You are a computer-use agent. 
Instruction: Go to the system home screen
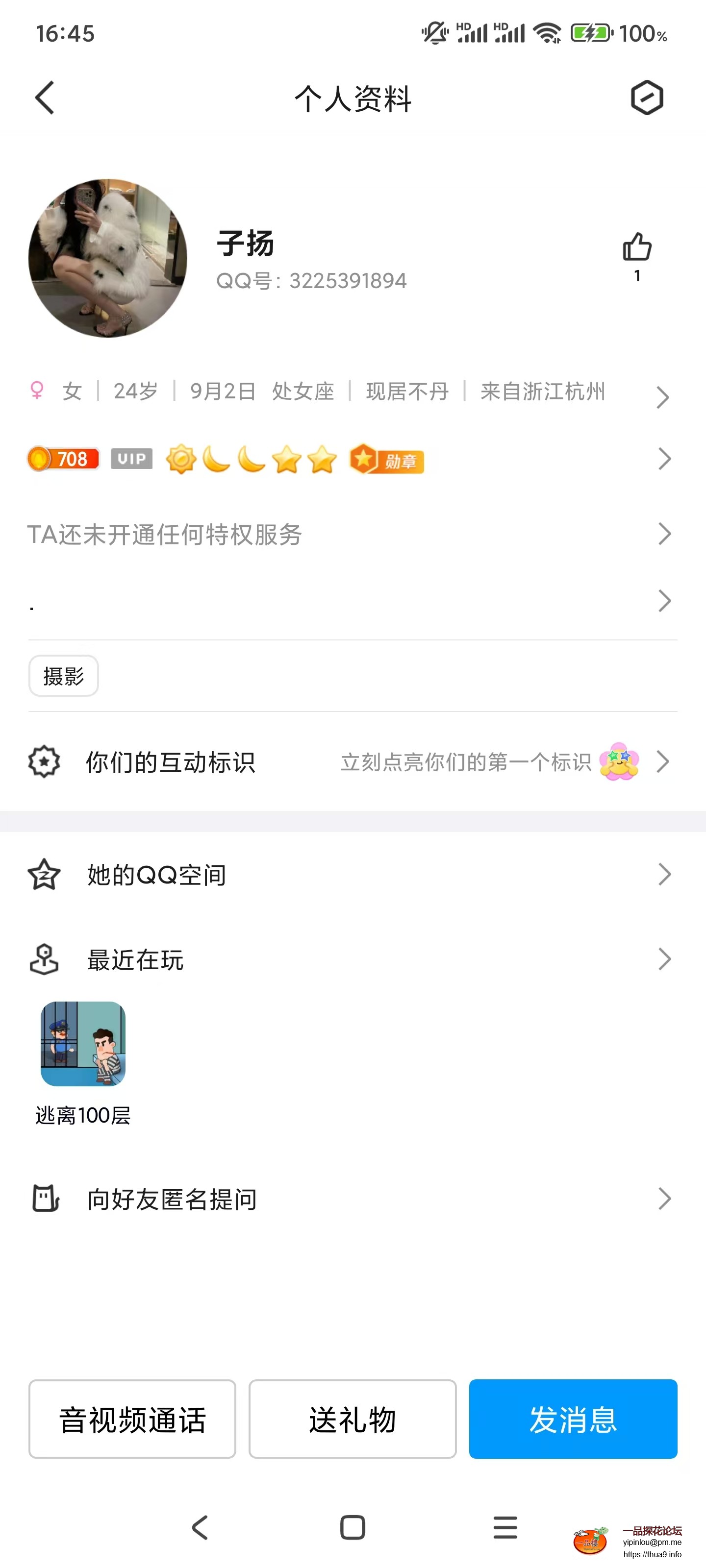(x=352, y=1527)
